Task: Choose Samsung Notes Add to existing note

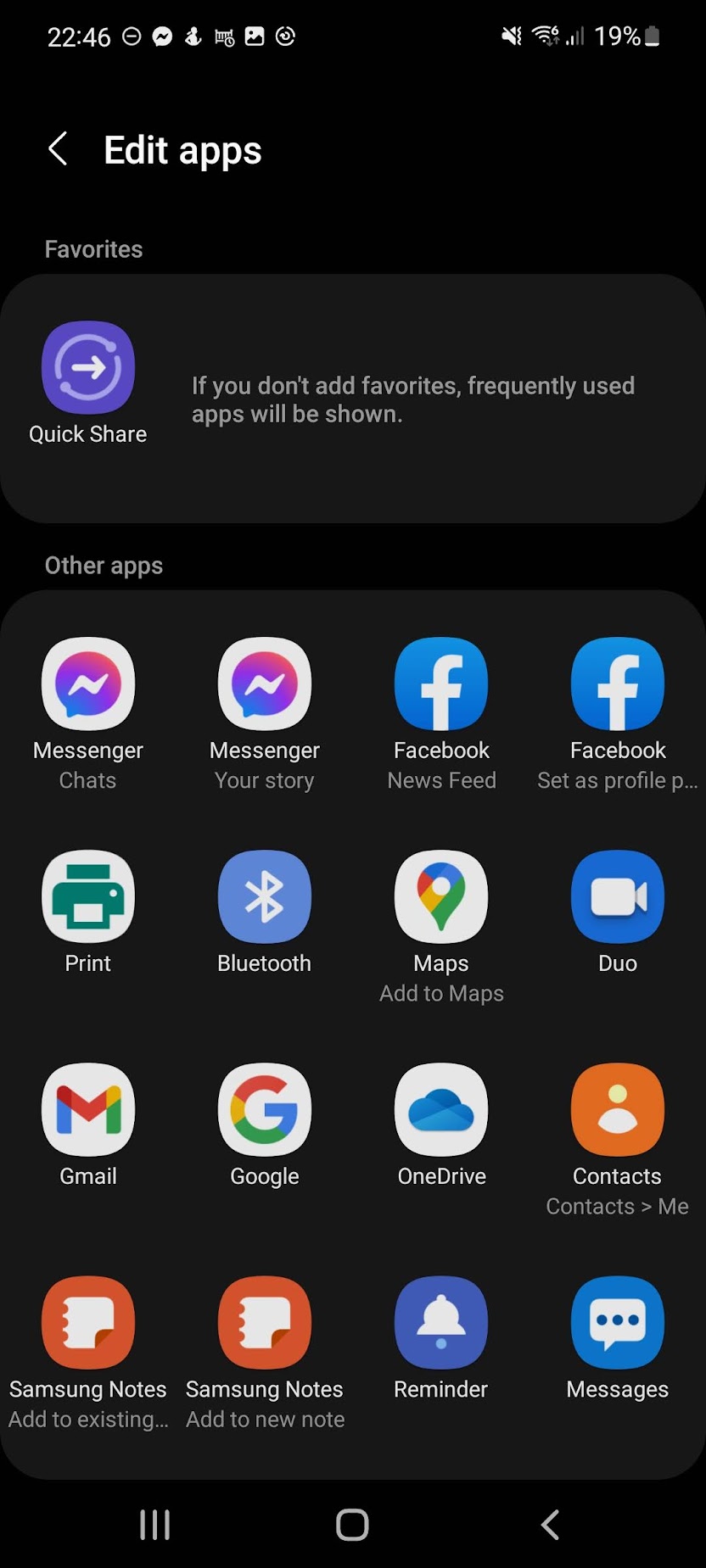Action: 88,1353
